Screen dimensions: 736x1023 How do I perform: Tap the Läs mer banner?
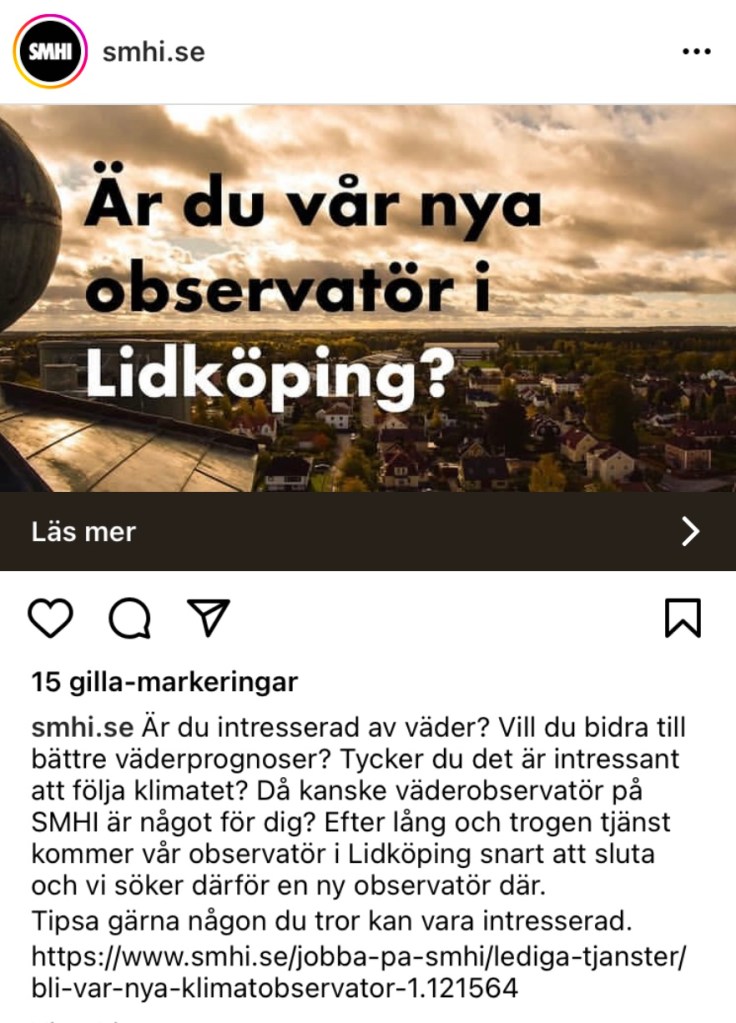point(368,531)
